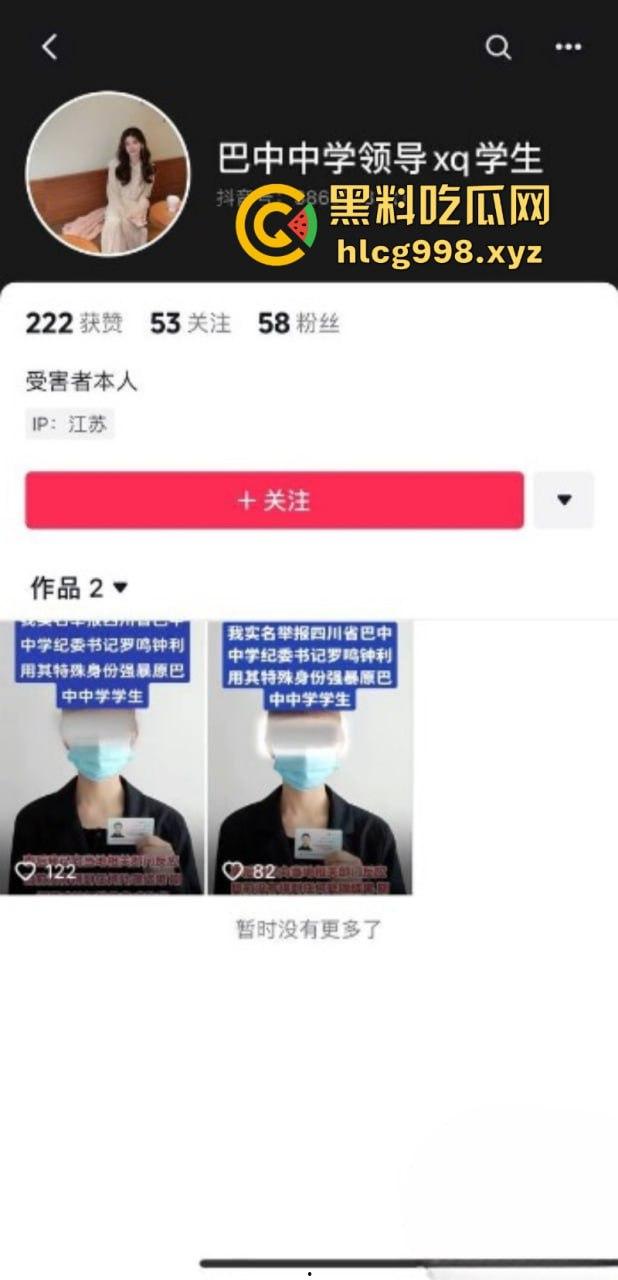View the 53 关注 following list
The image size is (618, 1280).
point(190,323)
